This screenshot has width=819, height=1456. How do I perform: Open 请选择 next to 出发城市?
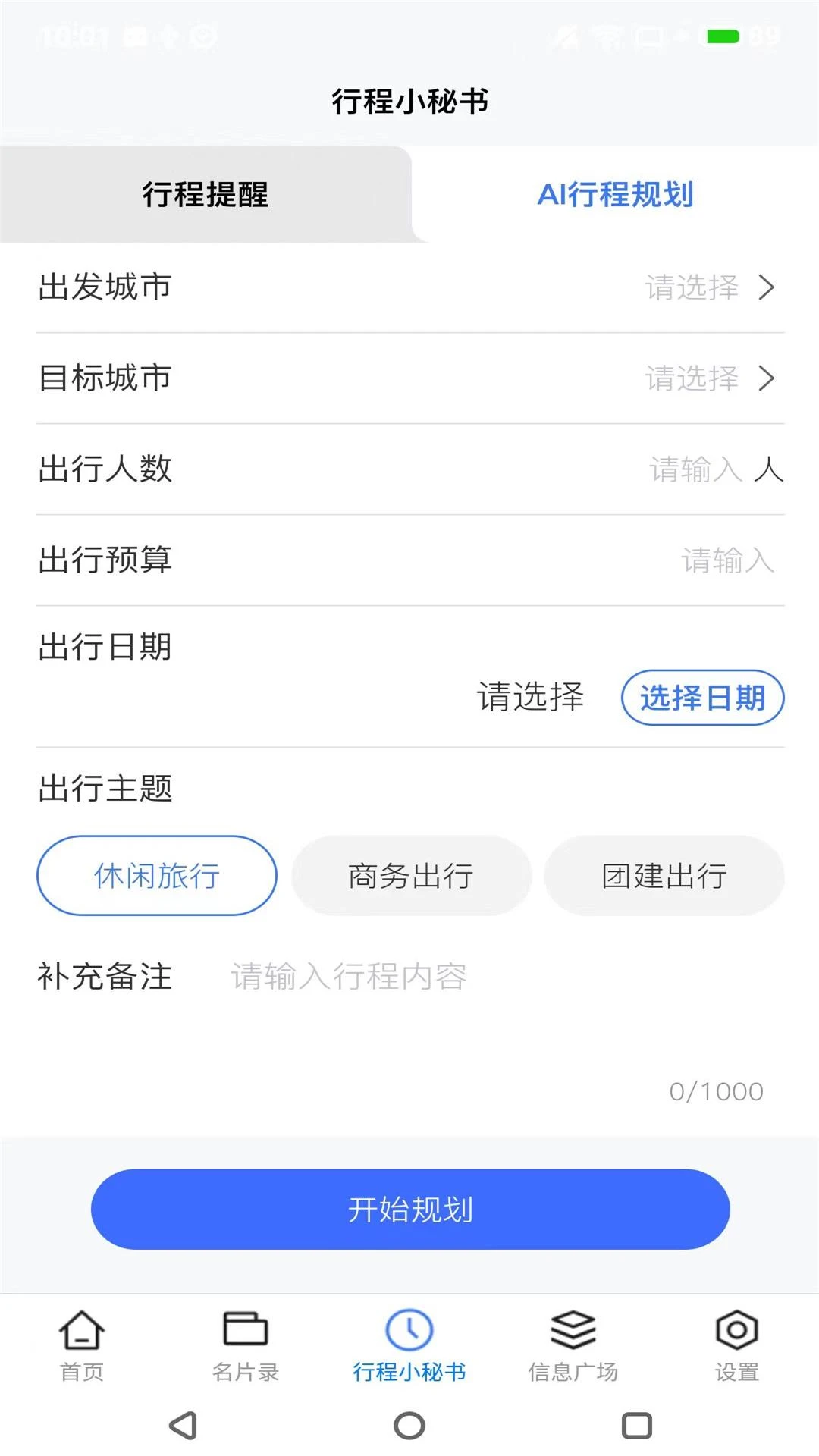click(x=692, y=287)
